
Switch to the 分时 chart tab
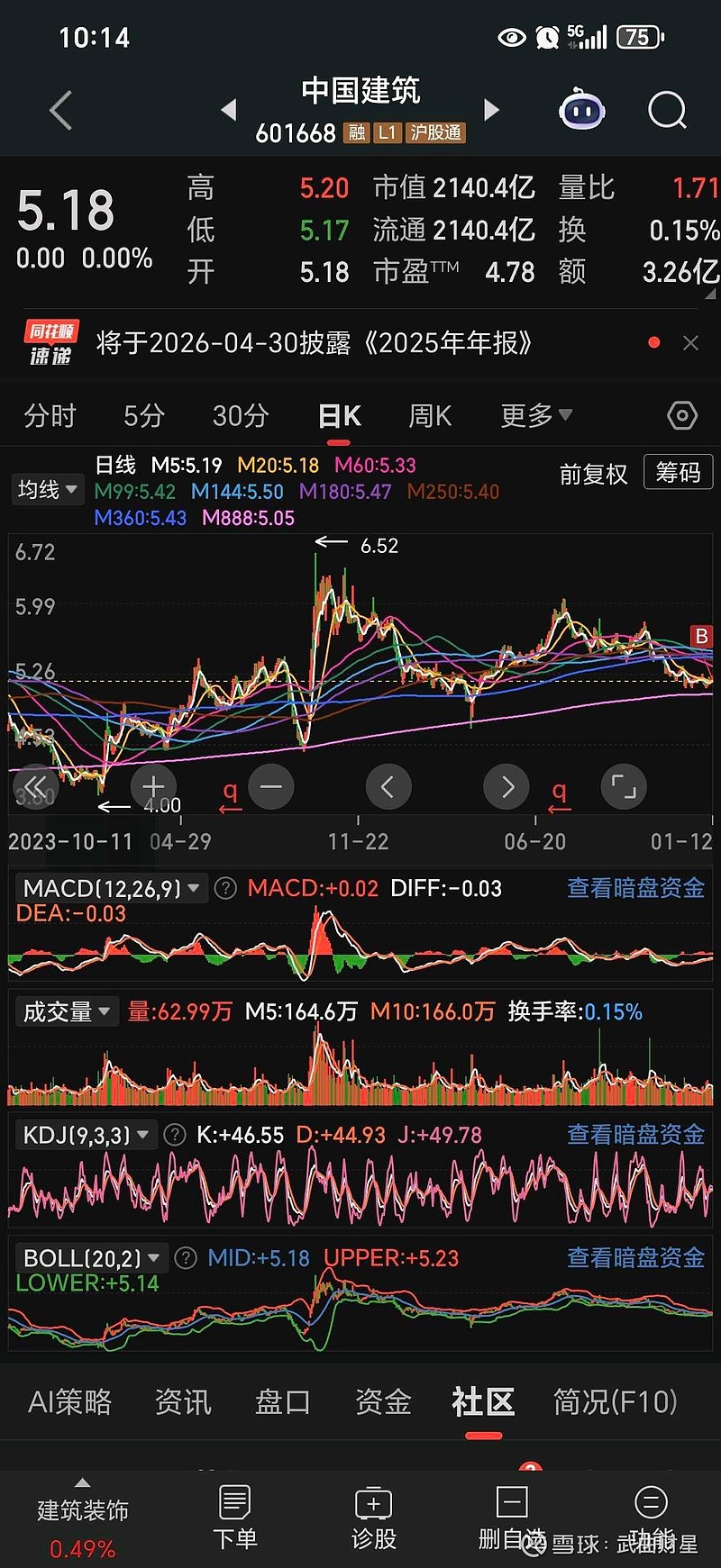point(50,415)
